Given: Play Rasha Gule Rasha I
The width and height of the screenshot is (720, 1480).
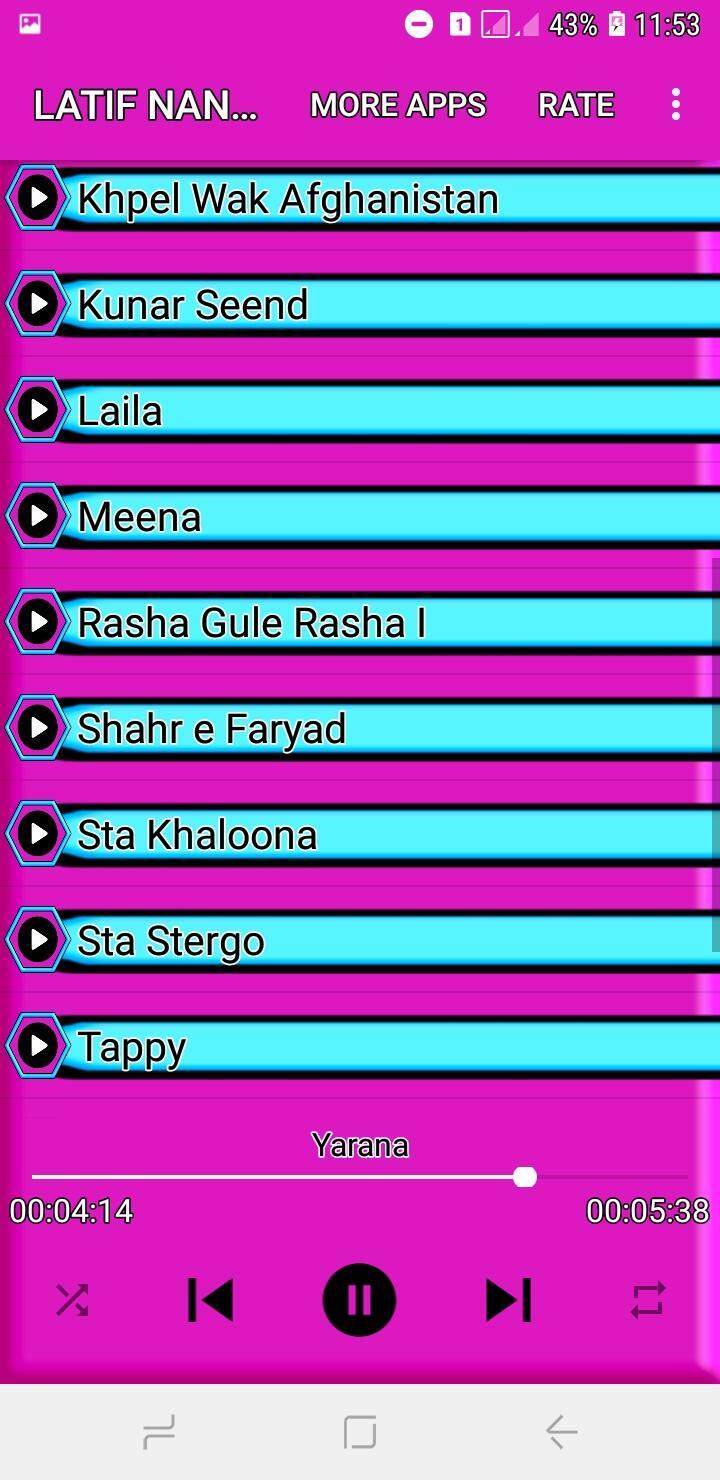Looking at the screenshot, I should click(x=360, y=623).
